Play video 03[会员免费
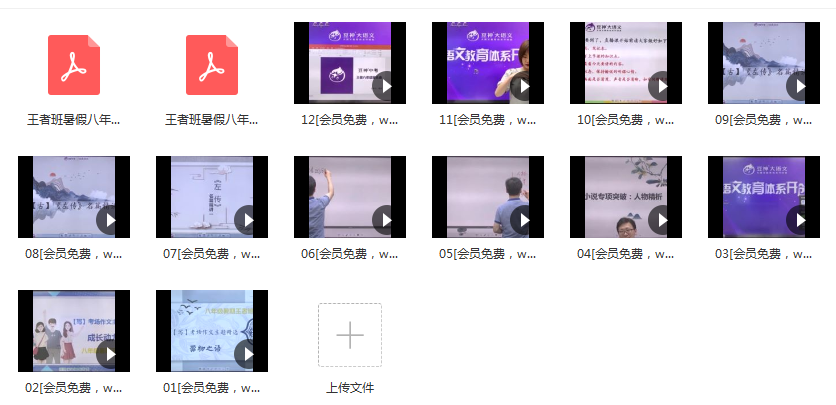The image size is (836, 405). click(764, 197)
